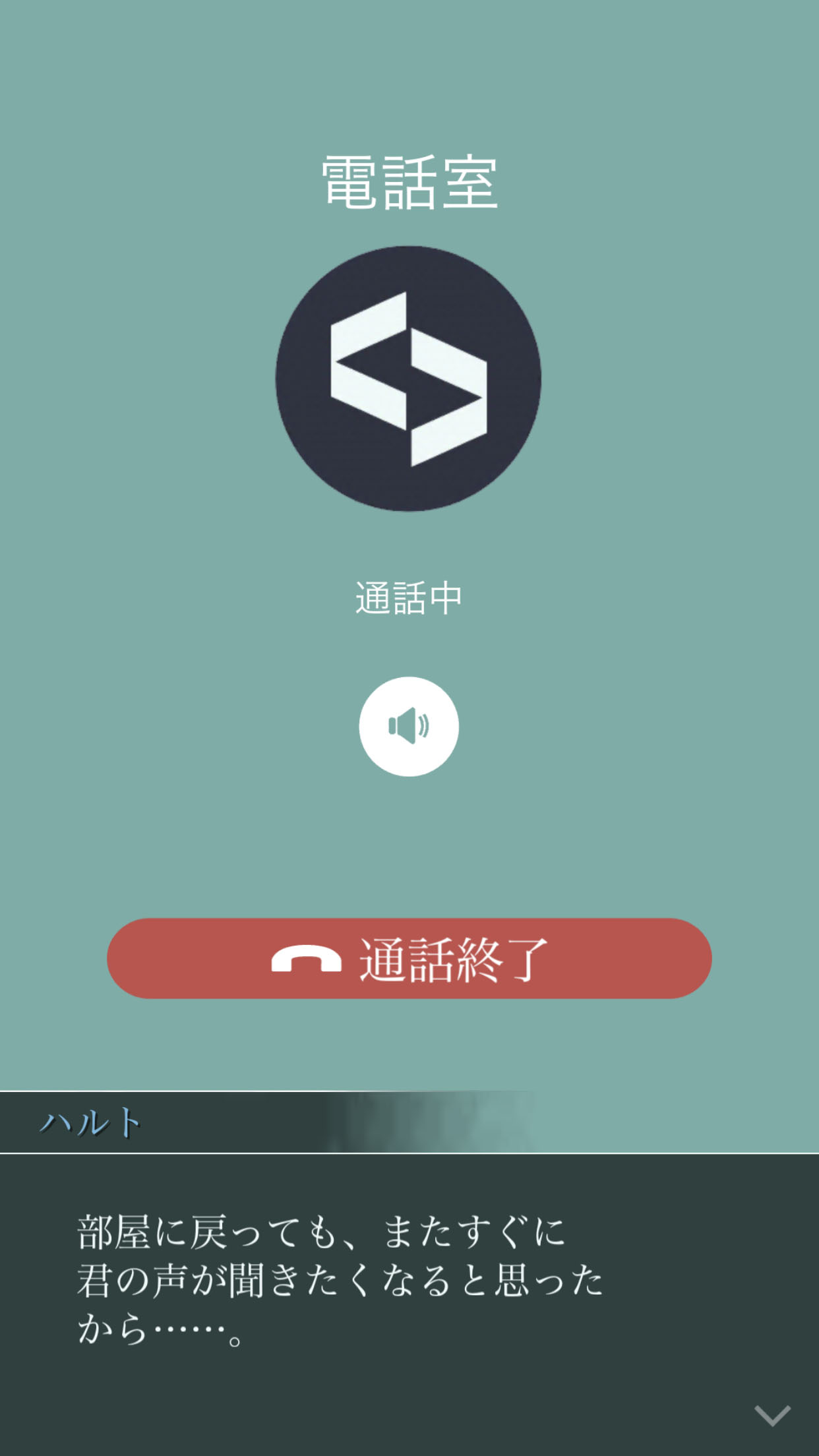
Task: End the call with 通話終了
Action: (409, 958)
